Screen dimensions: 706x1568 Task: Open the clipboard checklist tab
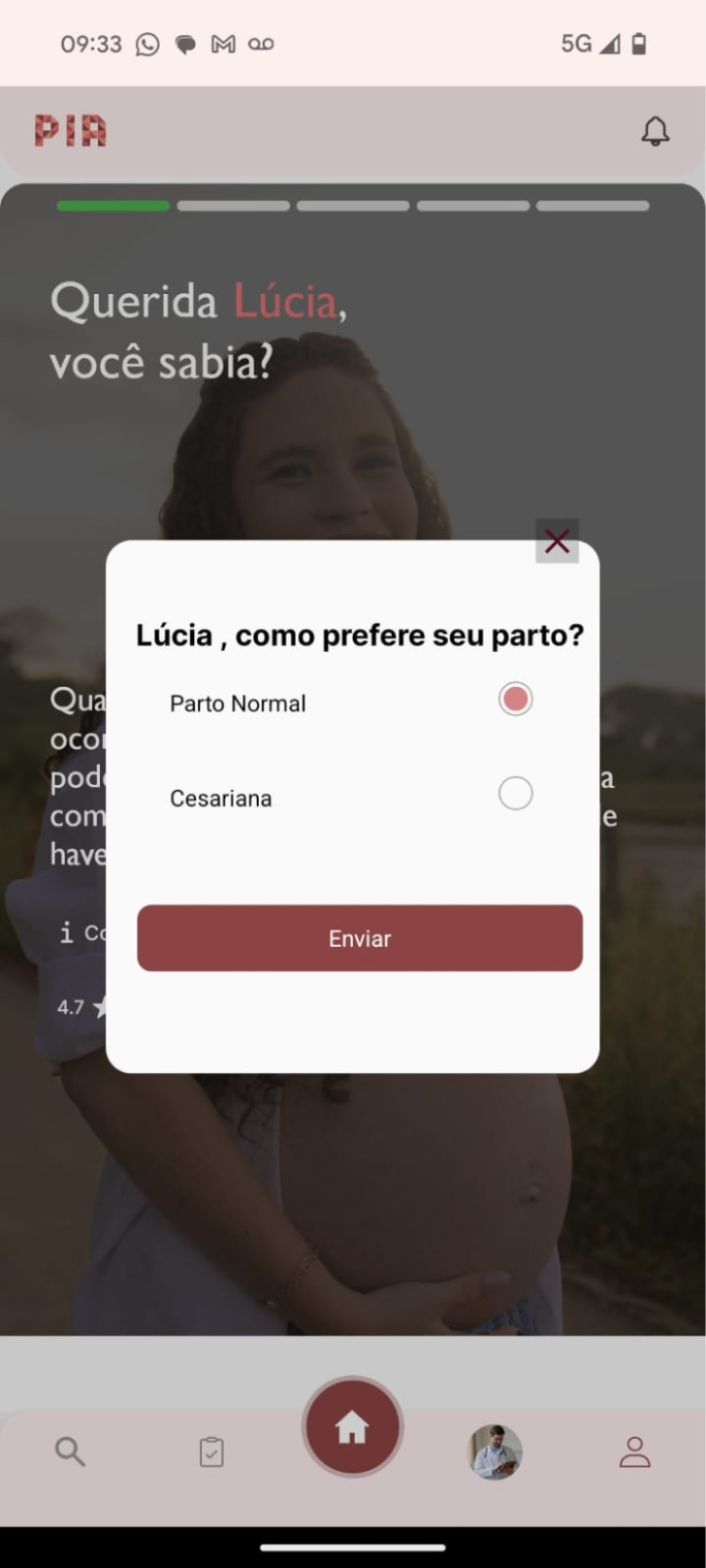tap(211, 1451)
